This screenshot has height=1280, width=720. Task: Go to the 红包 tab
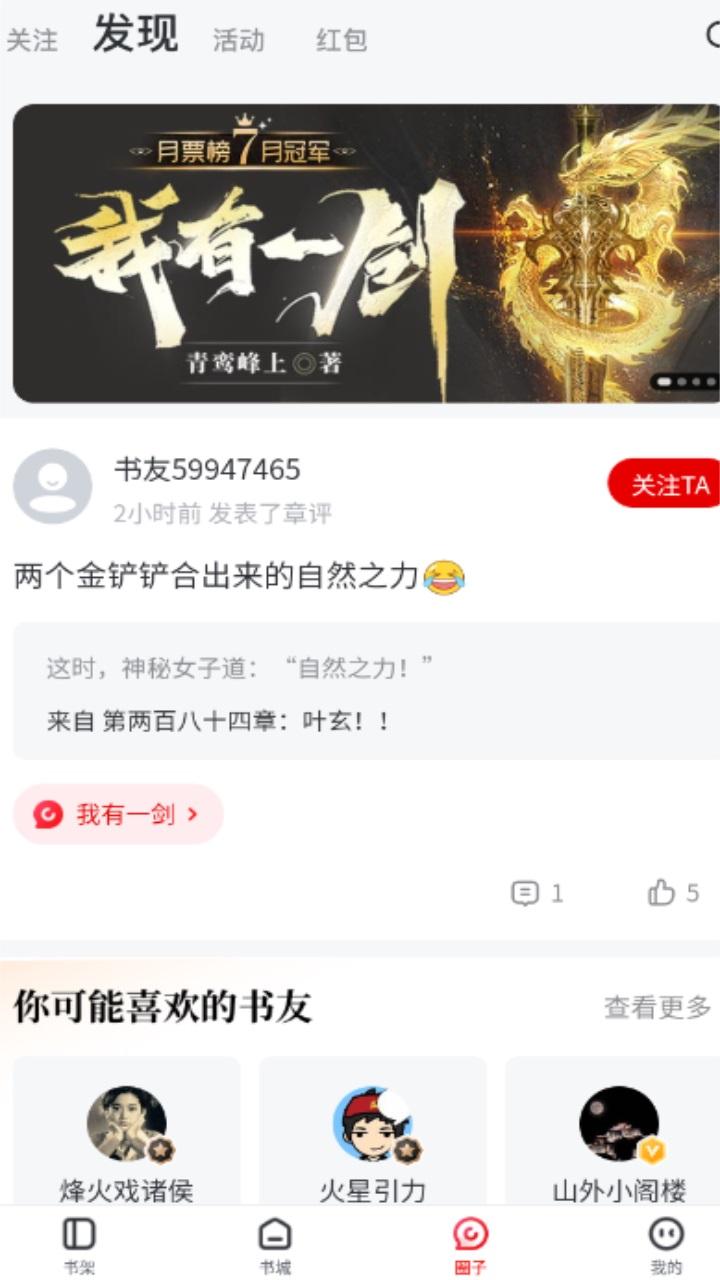click(x=341, y=40)
